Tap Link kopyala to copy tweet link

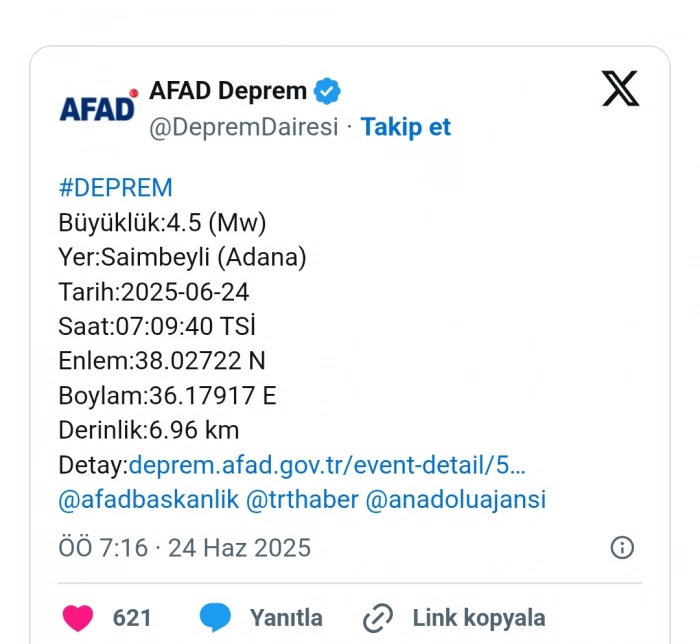[x=453, y=618]
